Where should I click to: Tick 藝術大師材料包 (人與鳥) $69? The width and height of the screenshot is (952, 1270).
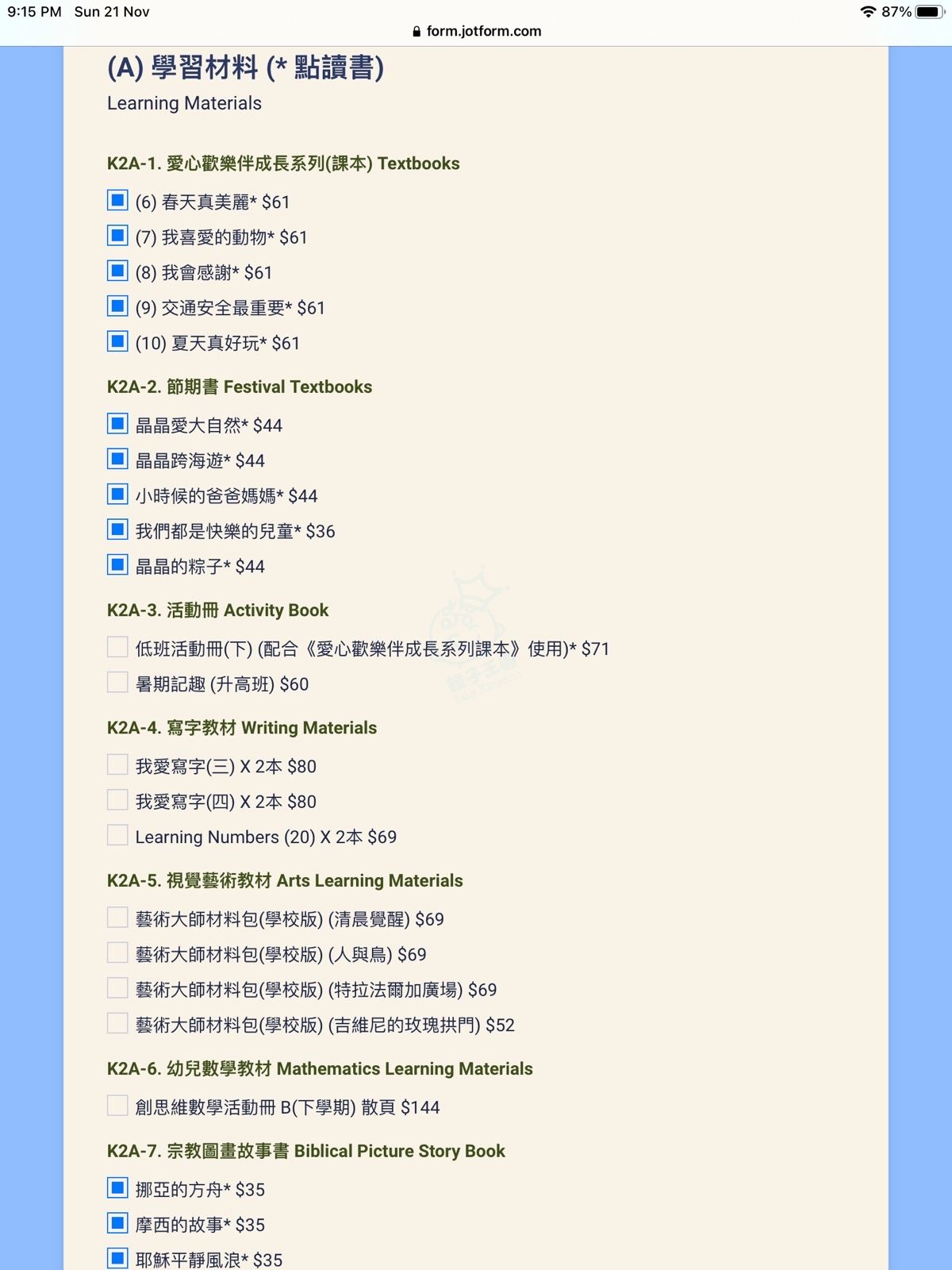tap(117, 953)
